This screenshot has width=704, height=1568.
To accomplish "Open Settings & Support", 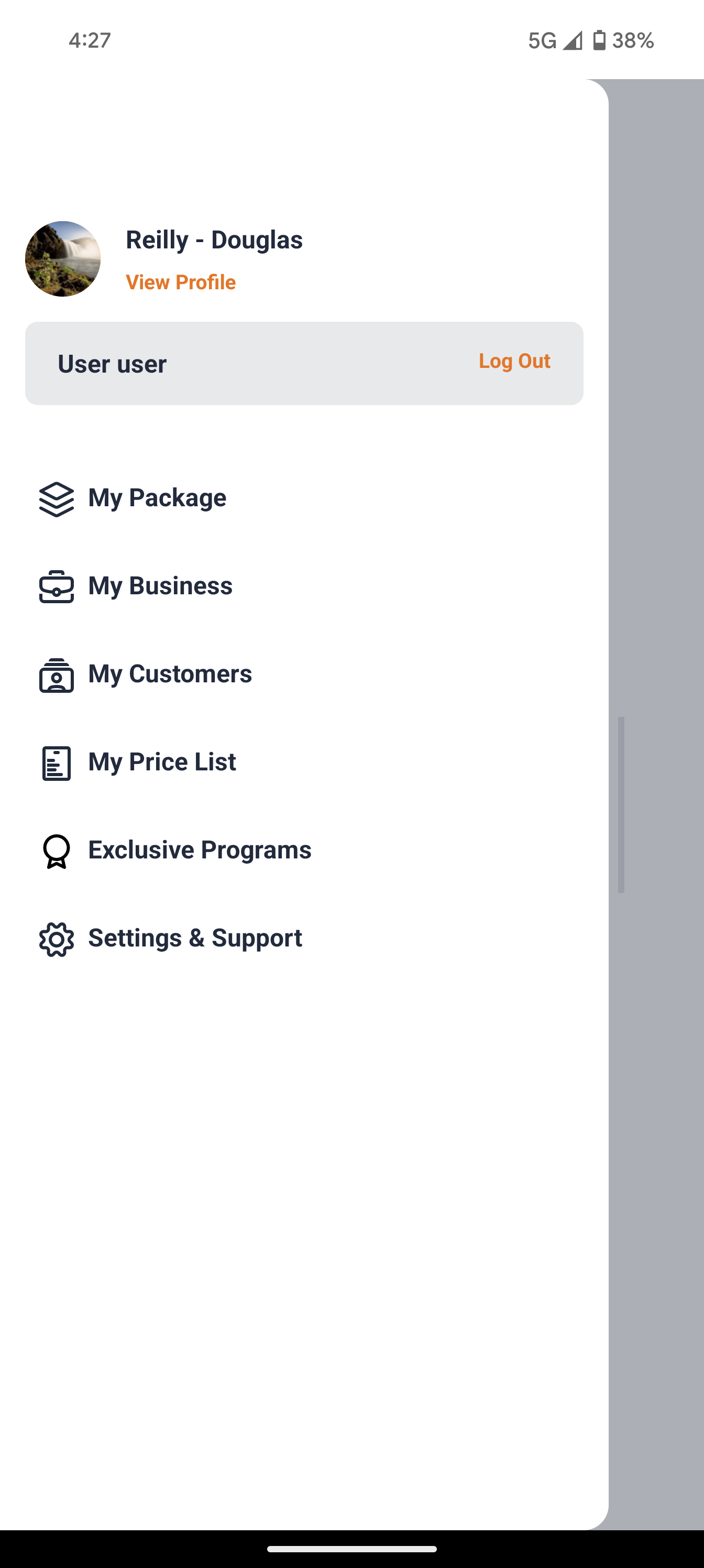I will coord(195,938).
